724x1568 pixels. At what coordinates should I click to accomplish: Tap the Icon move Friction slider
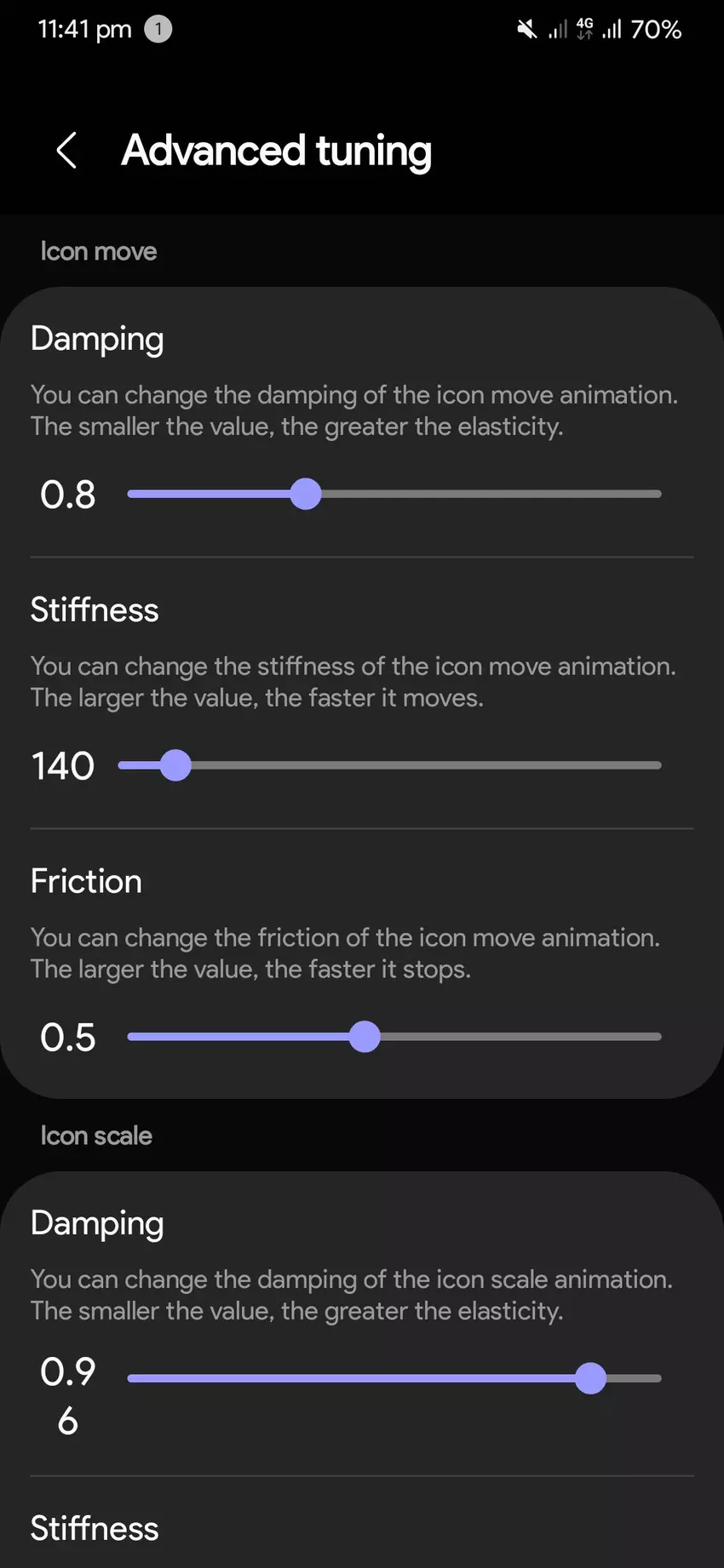(365, 1037)
